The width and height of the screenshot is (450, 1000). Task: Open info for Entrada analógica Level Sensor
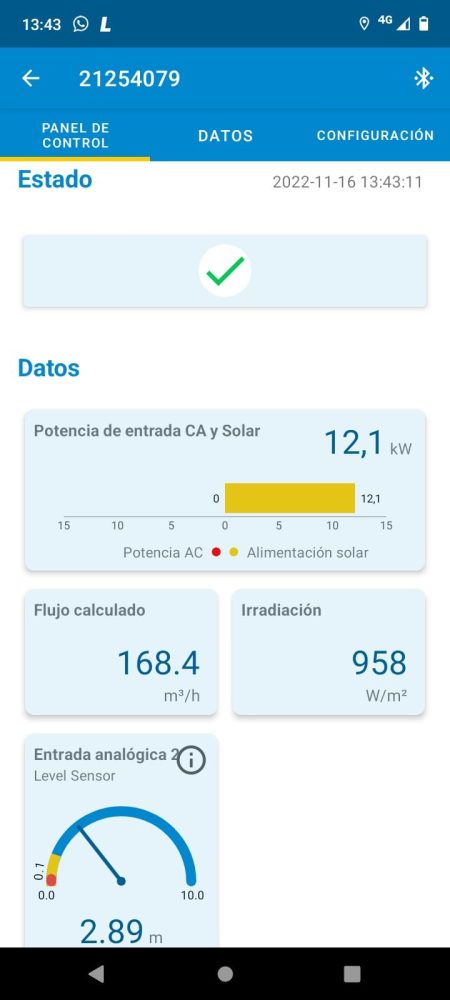(x=191, y=760)
